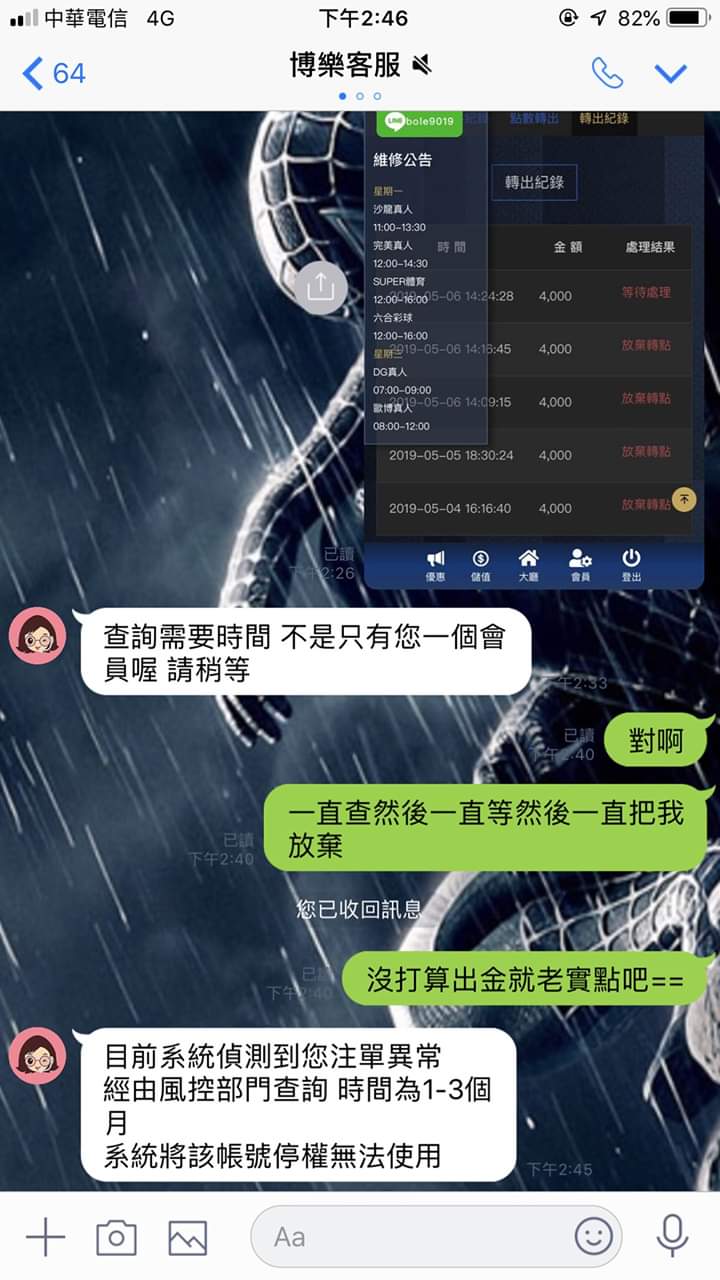Viewport: 720px width, 1280px height.
Task: Share the sent screenshot image
Action: point(320,286)
